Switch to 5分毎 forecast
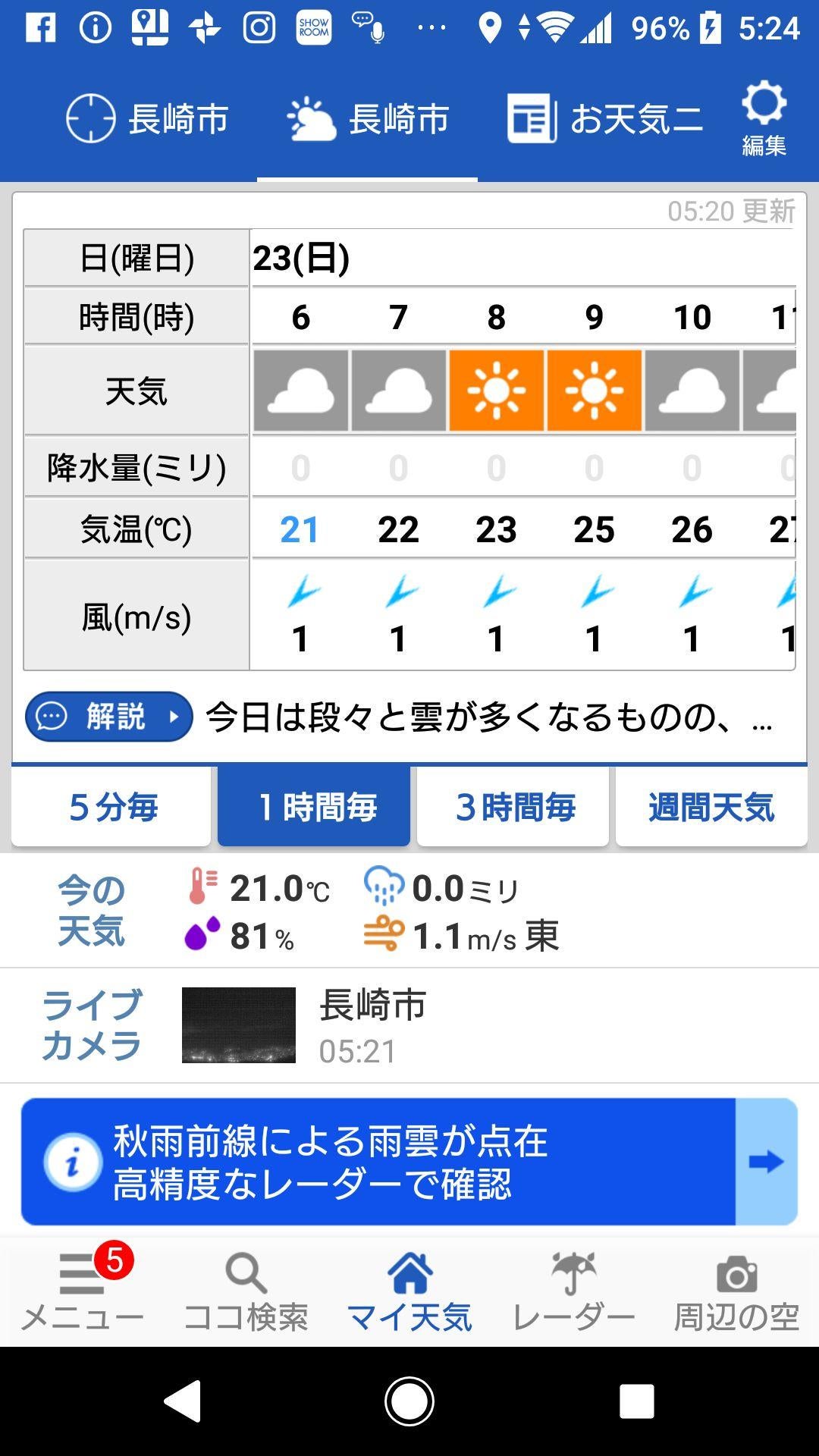 coord(111,807)
